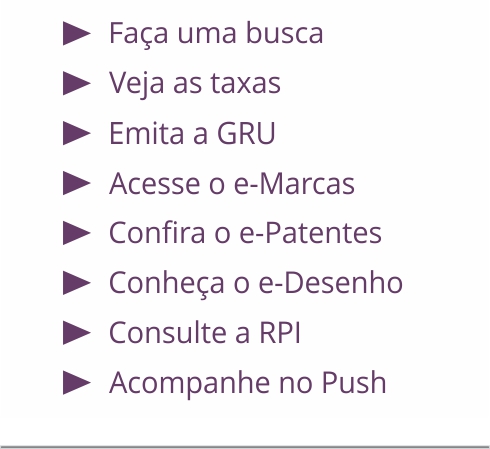Open Acompanhe no Push

coord(248,383)
